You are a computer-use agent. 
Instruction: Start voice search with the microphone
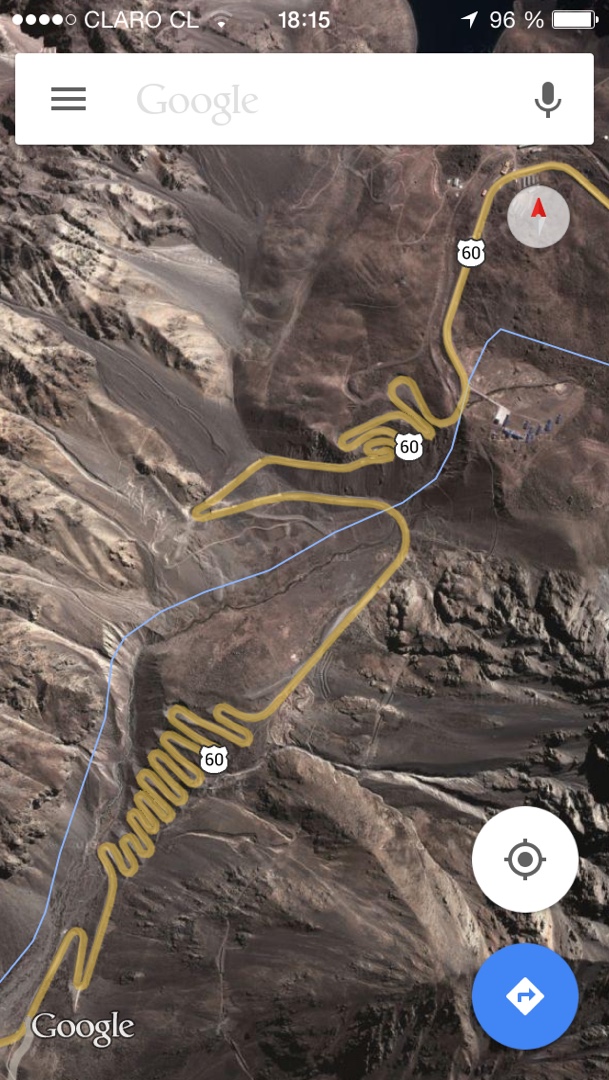(547, 99)
